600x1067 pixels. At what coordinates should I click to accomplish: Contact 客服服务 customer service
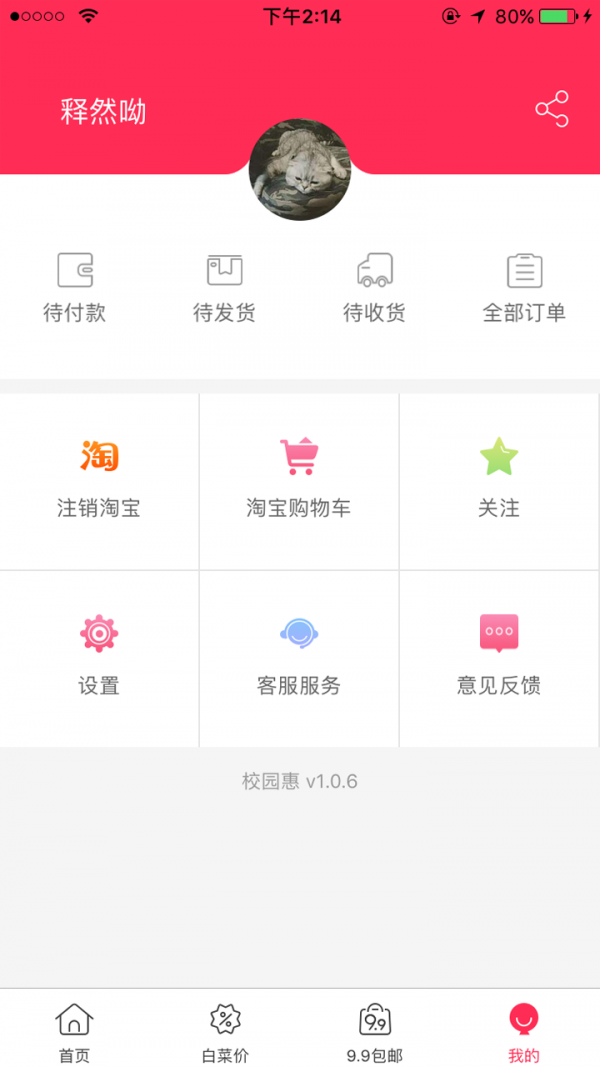click(299, 658)
